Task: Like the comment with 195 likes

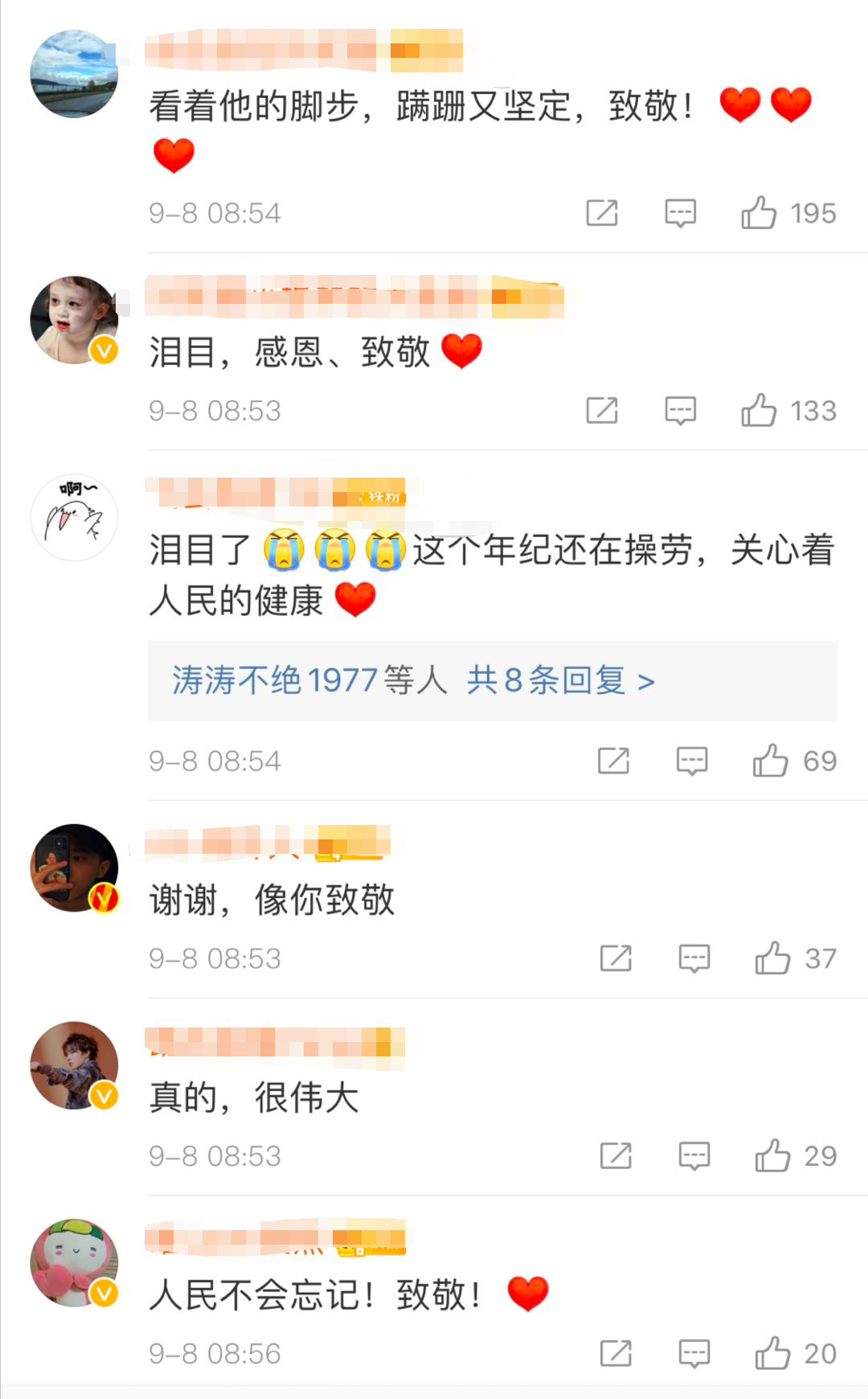Action: pos(759,213)
